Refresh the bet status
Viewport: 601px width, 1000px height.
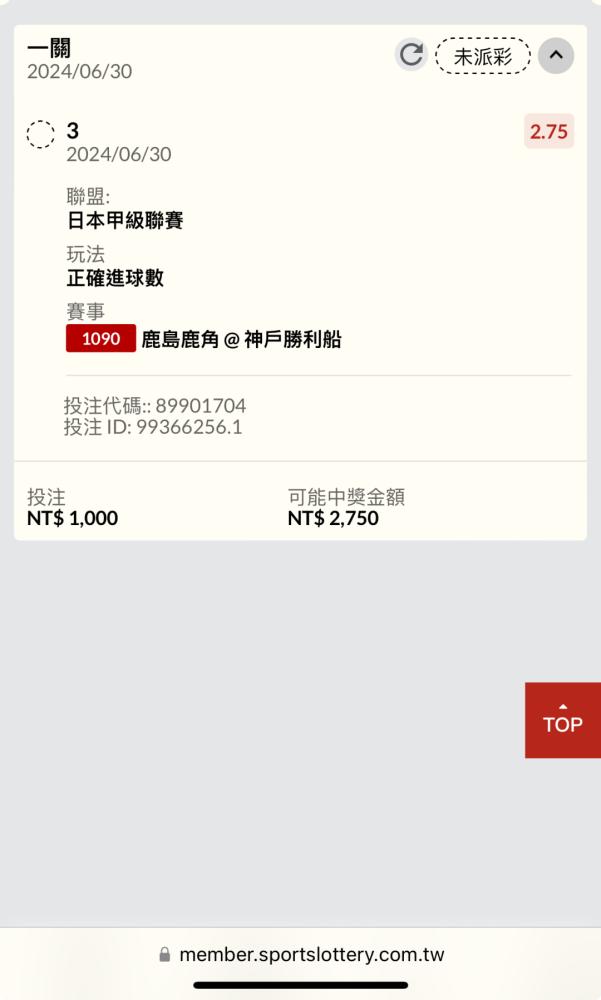pos(411,55)
